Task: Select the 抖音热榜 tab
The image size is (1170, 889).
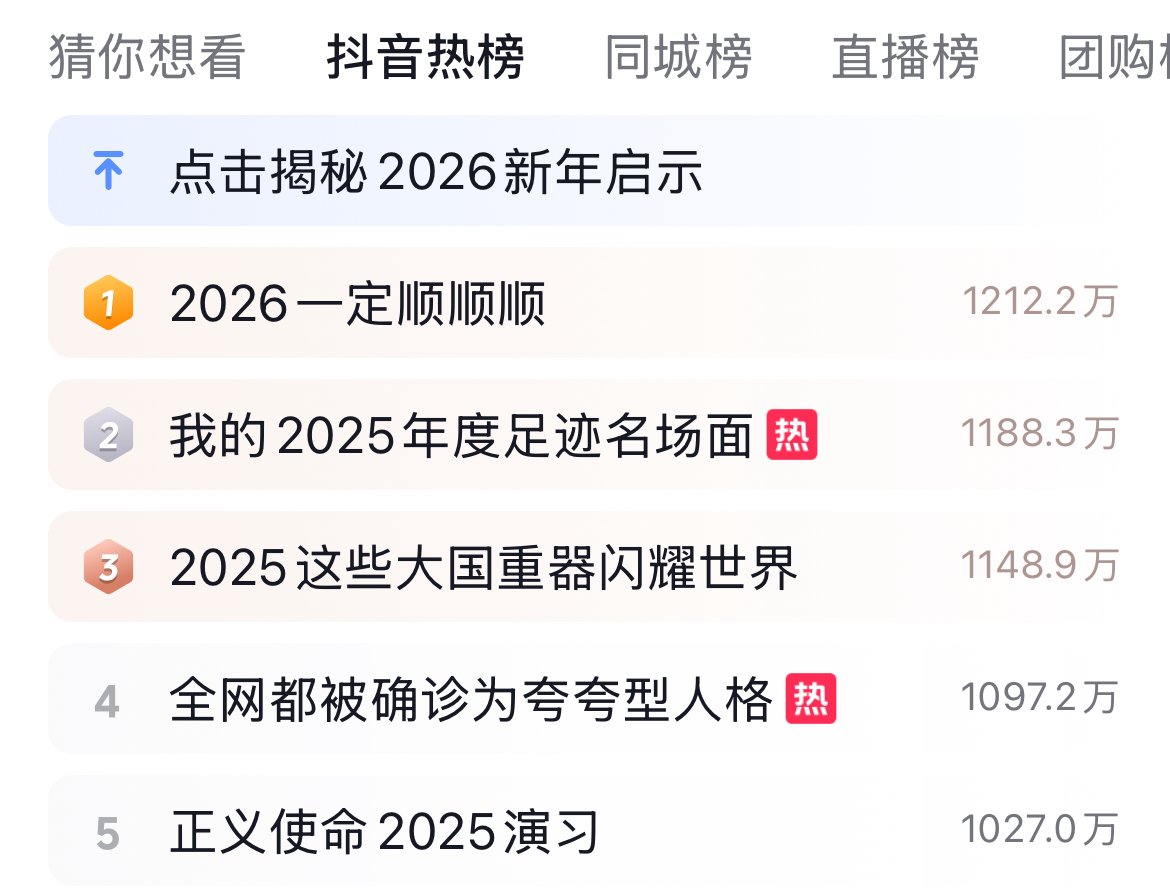Action: click(x=425, y=57)
